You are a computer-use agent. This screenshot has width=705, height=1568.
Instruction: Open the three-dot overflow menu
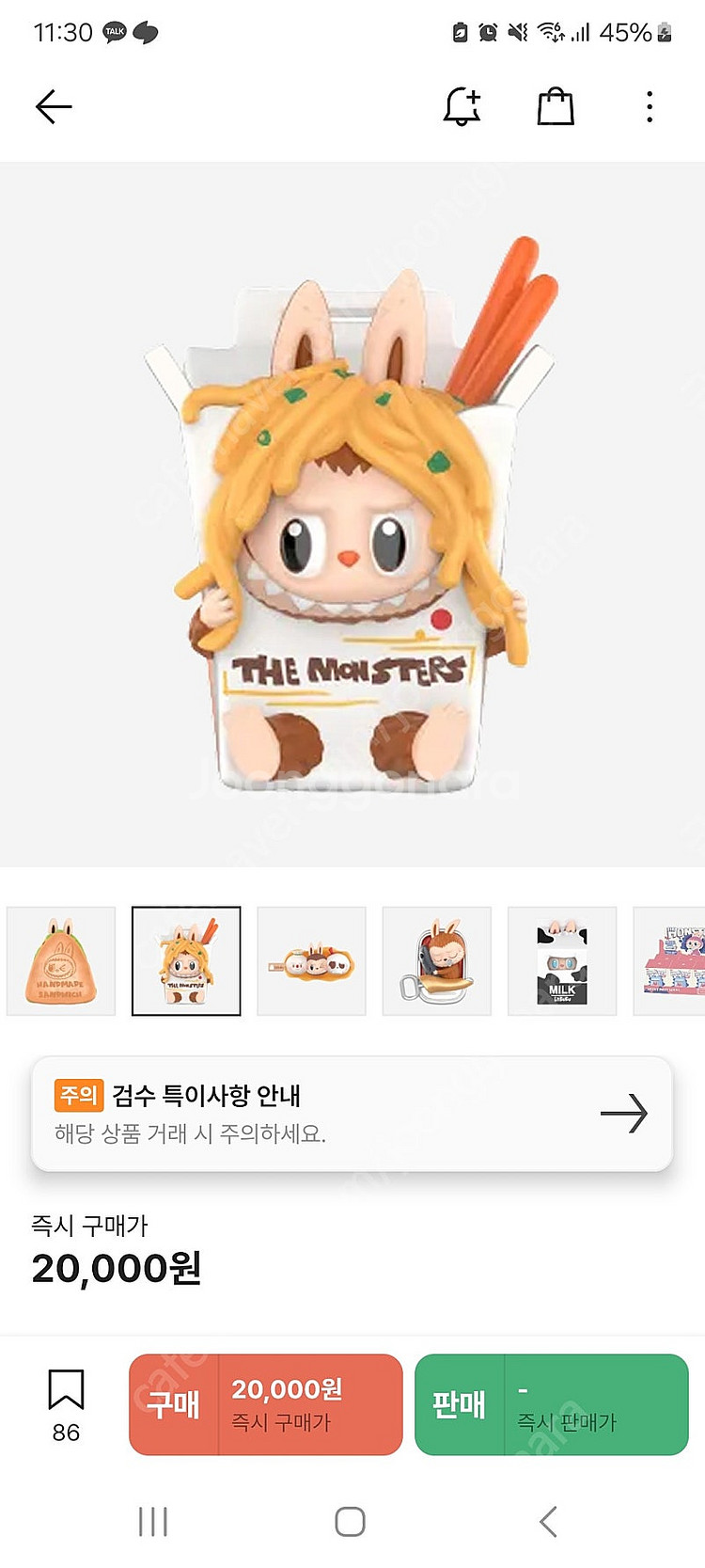pyautogui.click(x=650, y=107)
